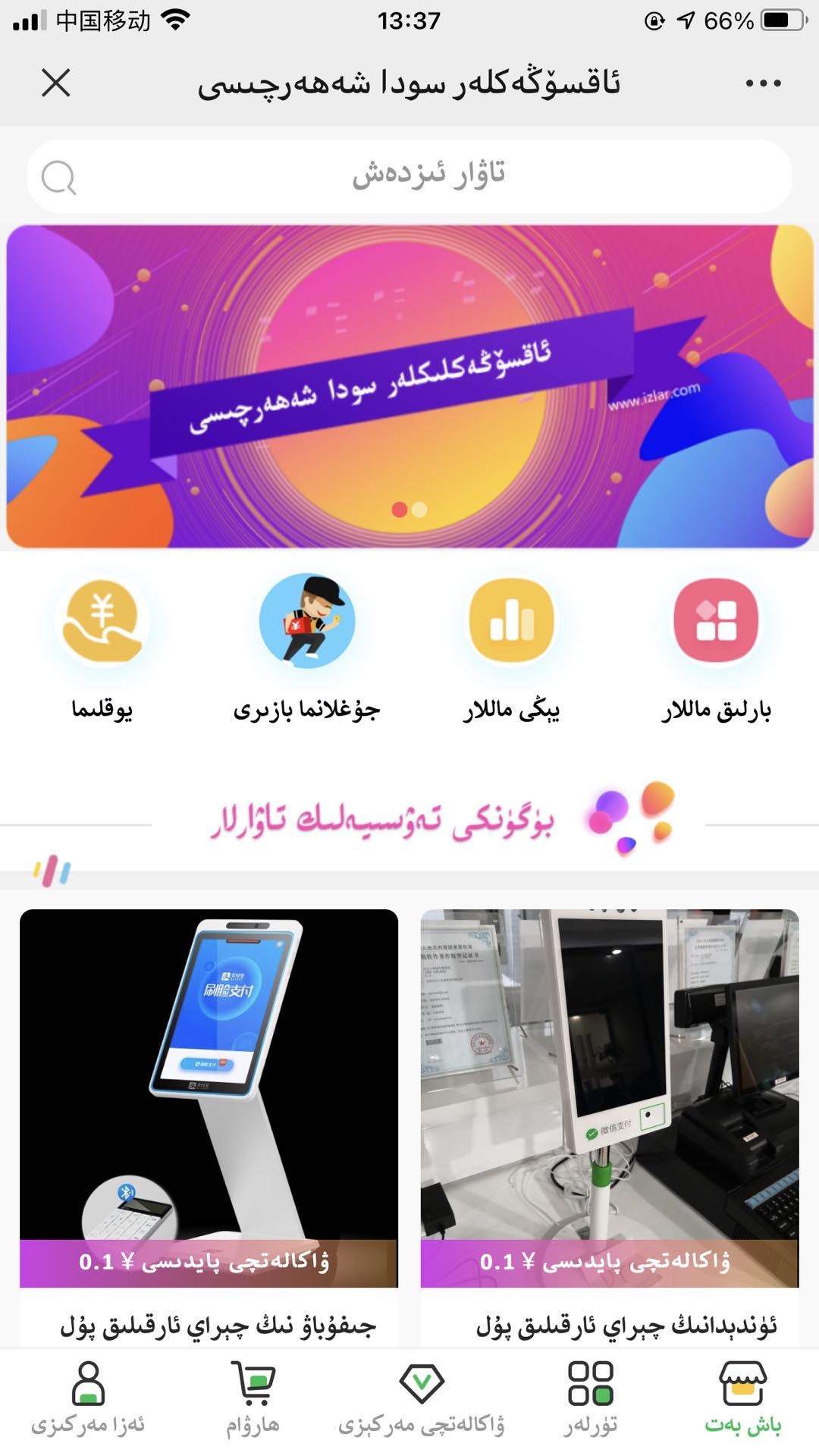This screenshot has height=1456, width=819.
Task: Open يوقلىما sign-in shortcut
Action: coord(102,645)
